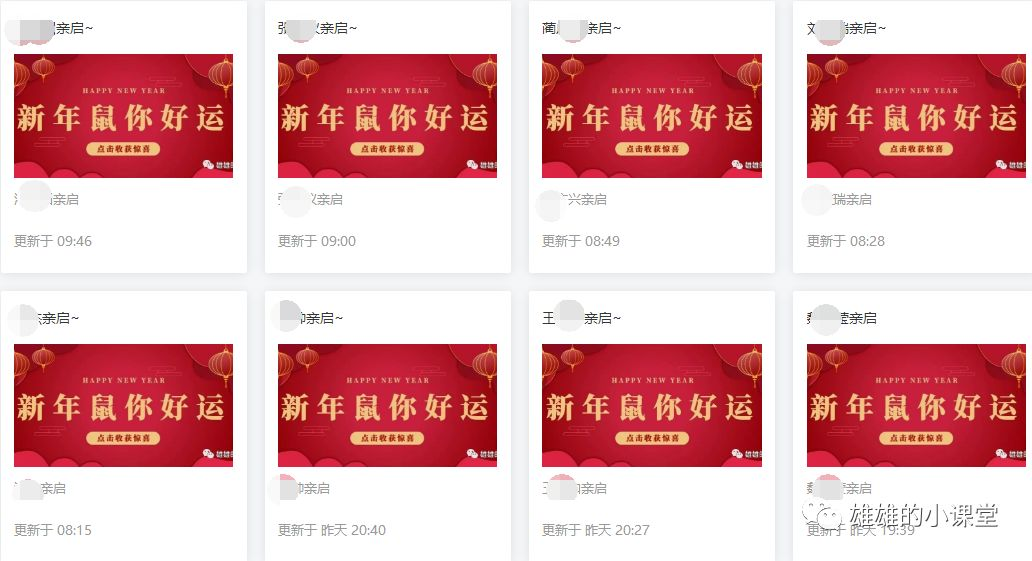Image resolution: width=1032 pixels, height=561 pixels.
Task: Select the card updated 昨天 20:27
Action: [651, 405]
